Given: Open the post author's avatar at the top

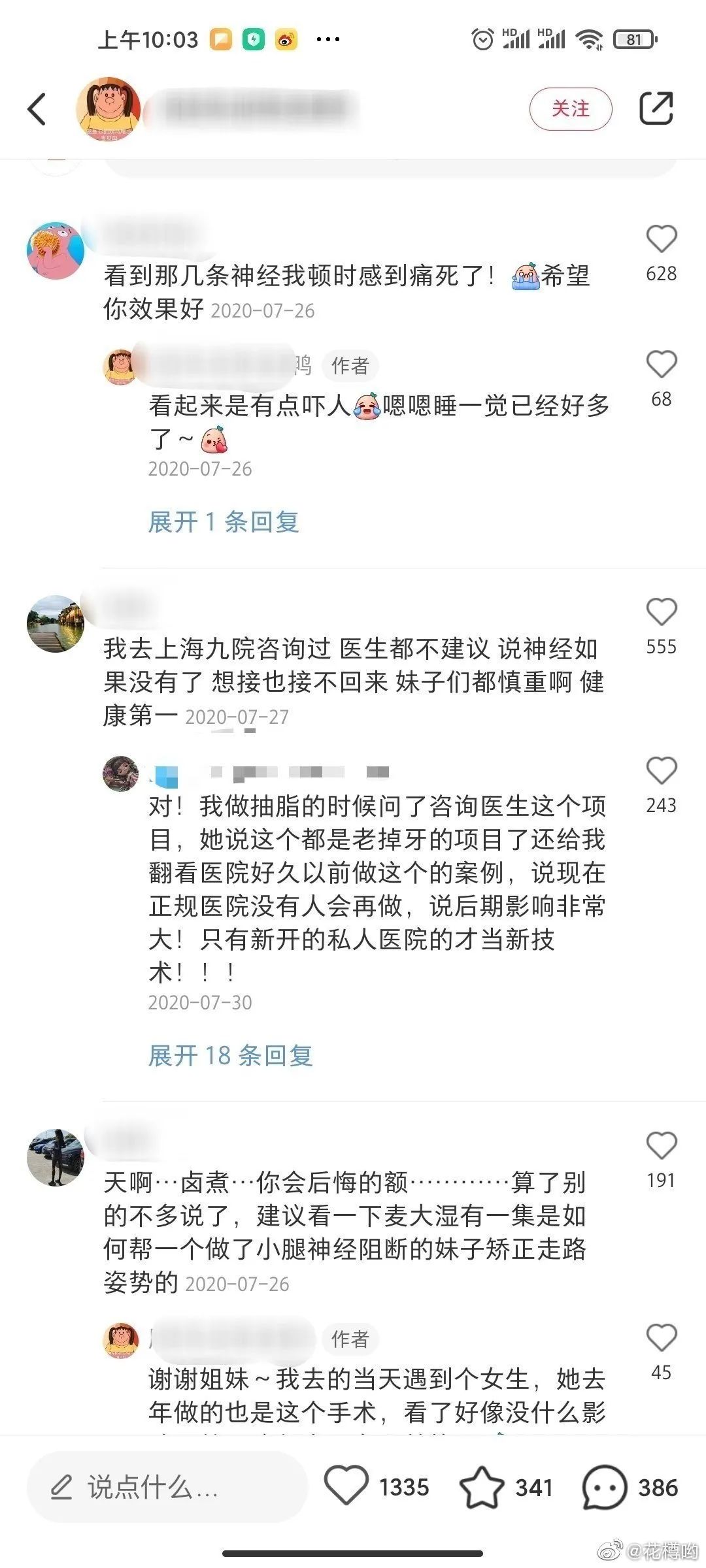Looking at the screenshot, I should pos(110,109).
